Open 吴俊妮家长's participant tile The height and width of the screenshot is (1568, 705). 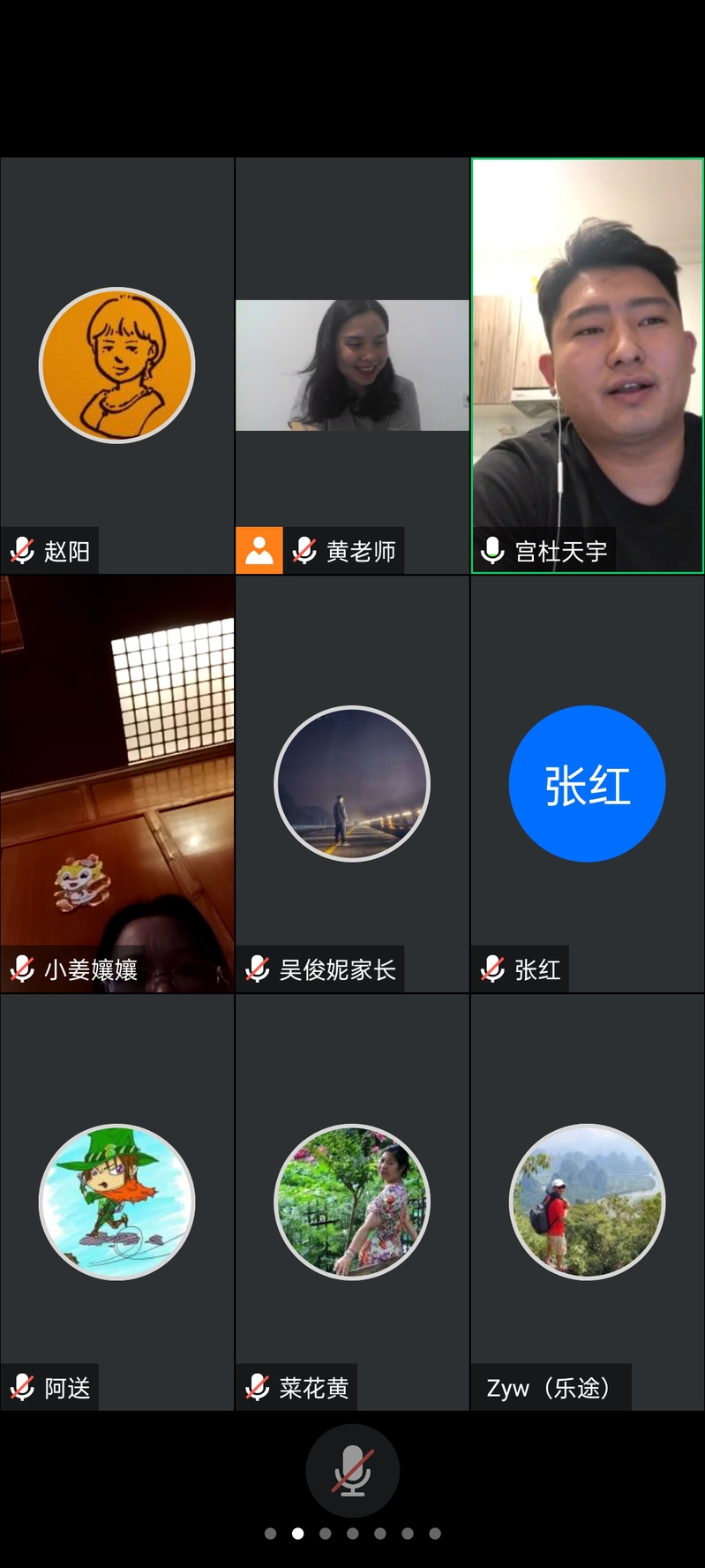352,784
